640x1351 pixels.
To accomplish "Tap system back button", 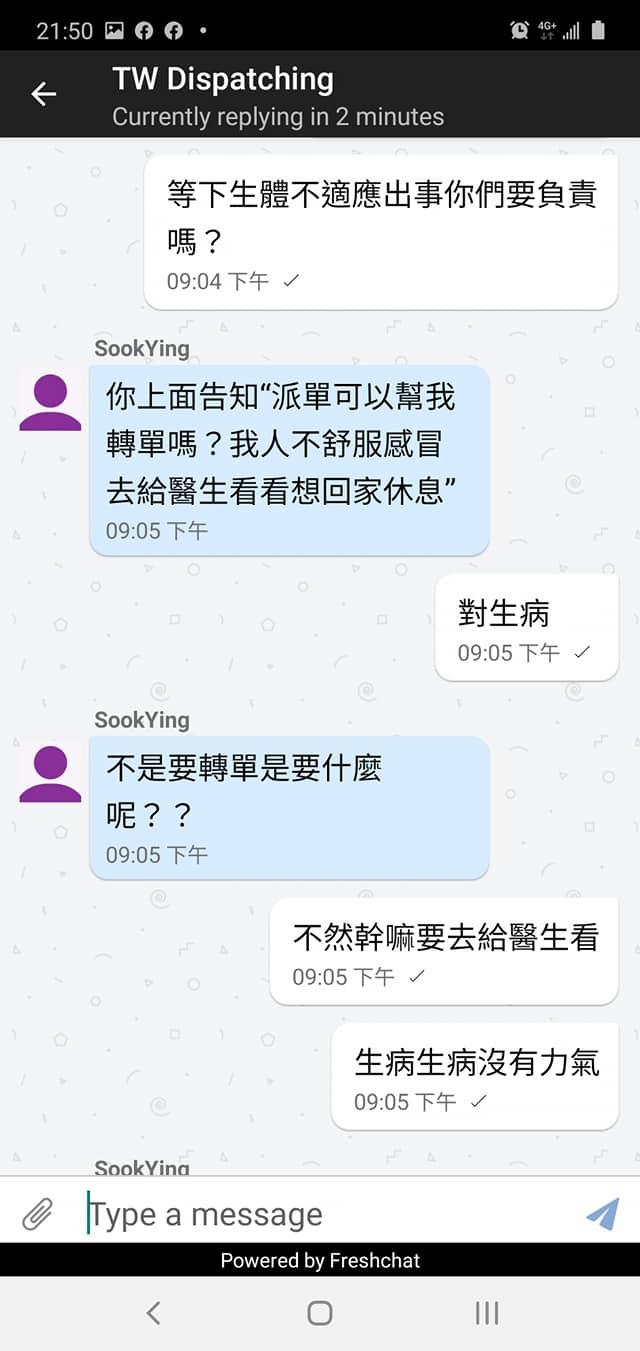I will tap(153, 1312).
